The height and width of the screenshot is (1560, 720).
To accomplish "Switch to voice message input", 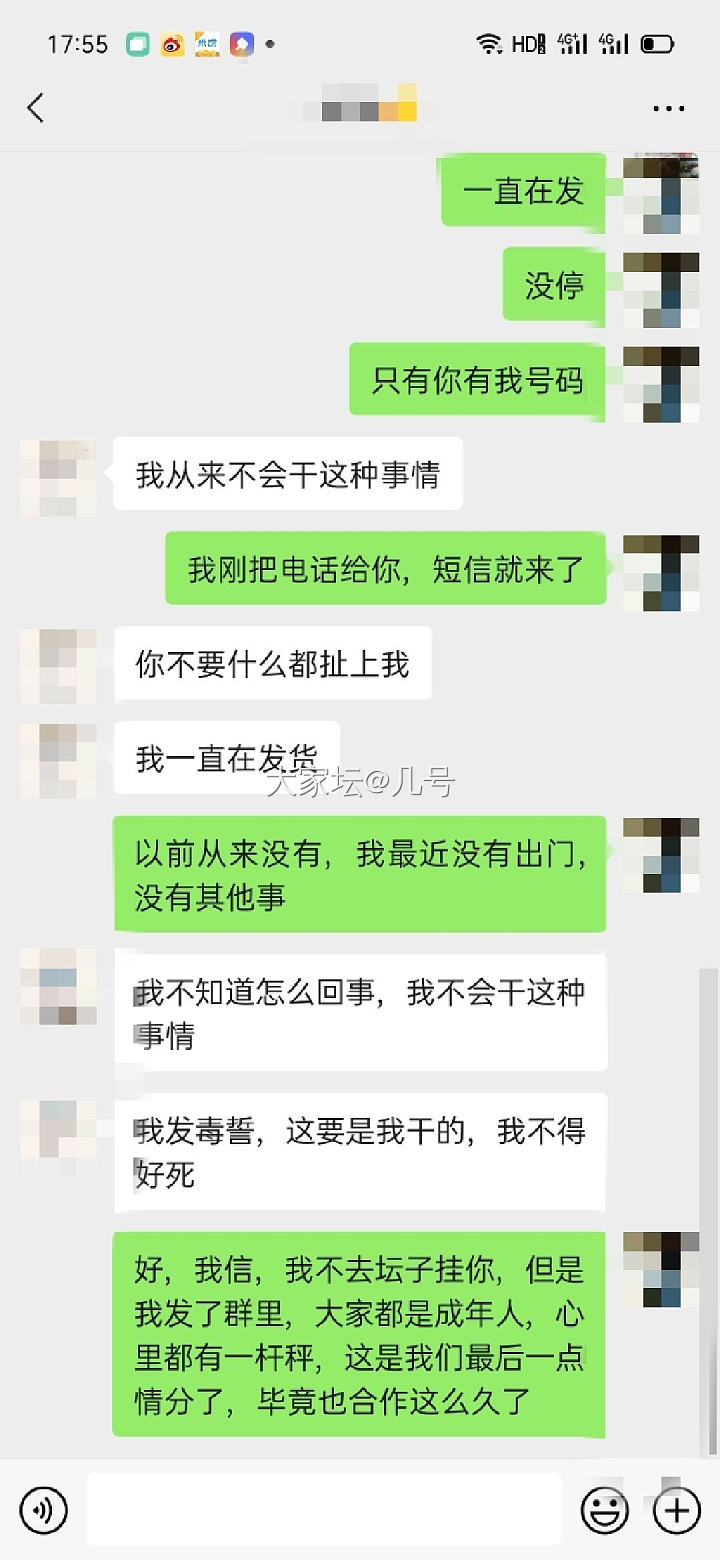I will coord(44,1510).
